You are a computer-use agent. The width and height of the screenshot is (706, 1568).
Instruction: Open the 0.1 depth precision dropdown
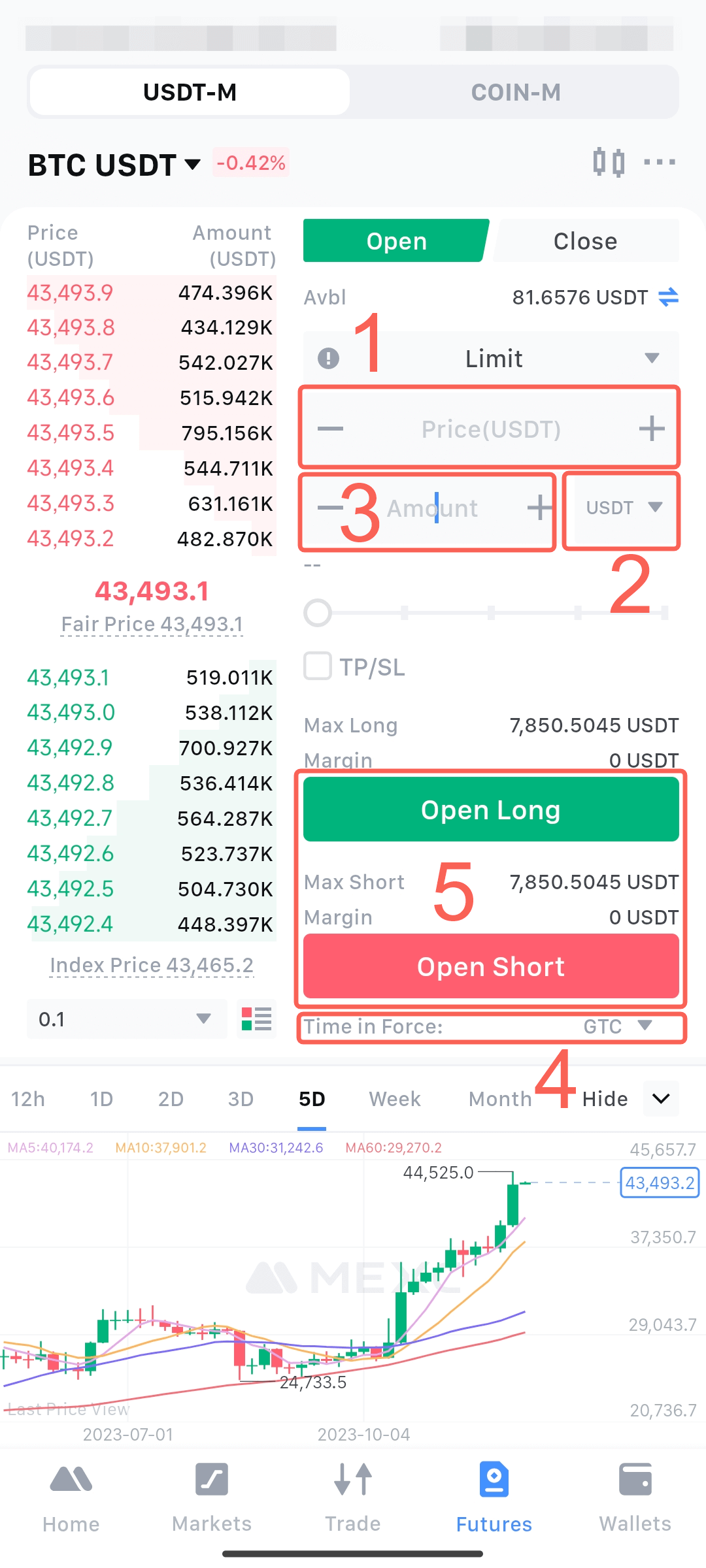pyautogui.click(x=127, y=1019)
